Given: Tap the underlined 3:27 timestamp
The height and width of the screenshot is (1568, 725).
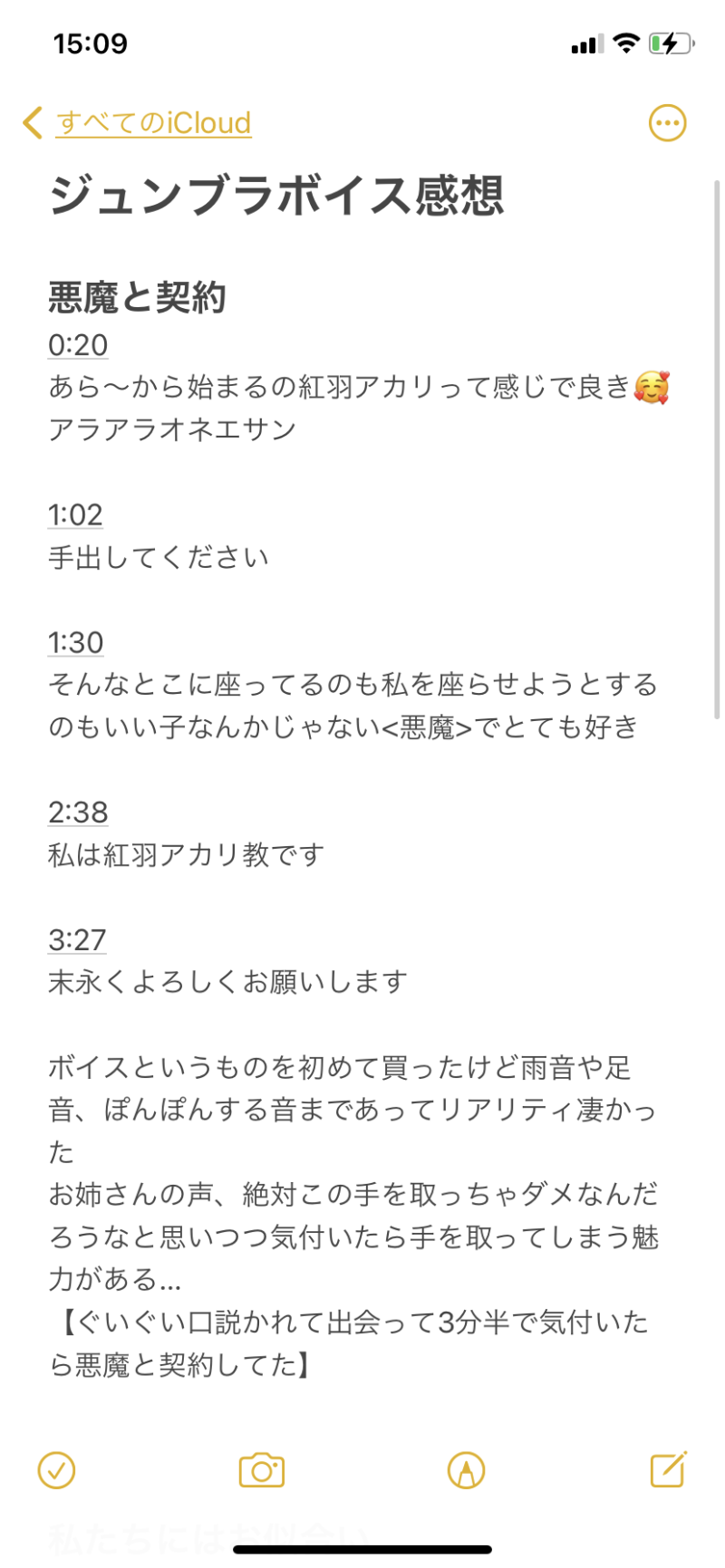Looking at the screenshot, I should tap(77, 939).
